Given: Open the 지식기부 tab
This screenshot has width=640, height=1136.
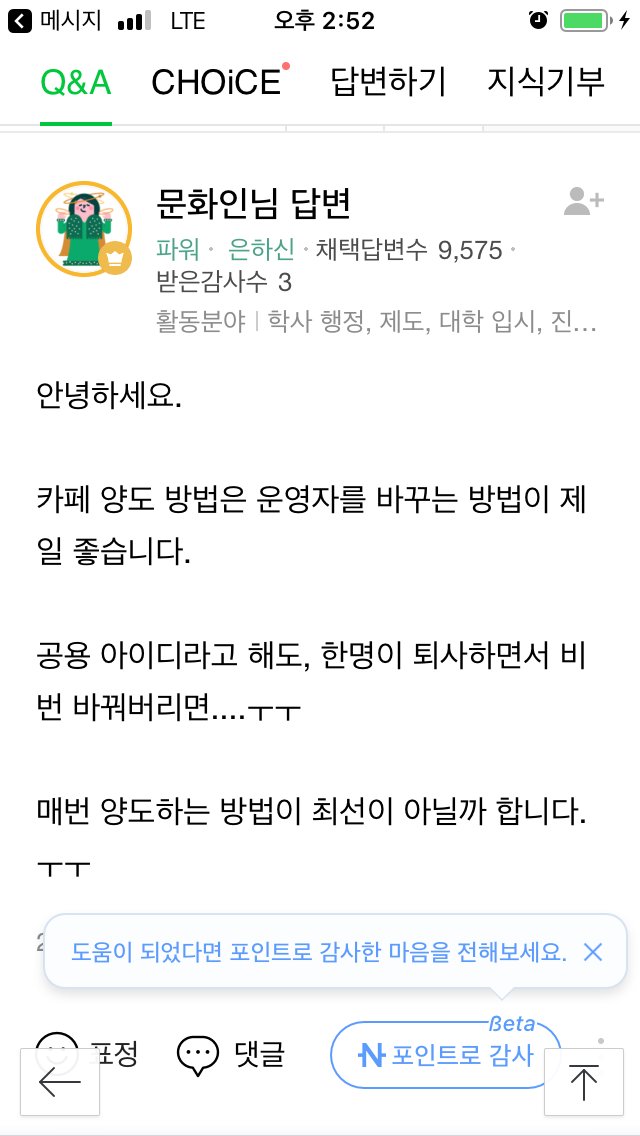Looking at the screenshot, I should tap(545, 83).
